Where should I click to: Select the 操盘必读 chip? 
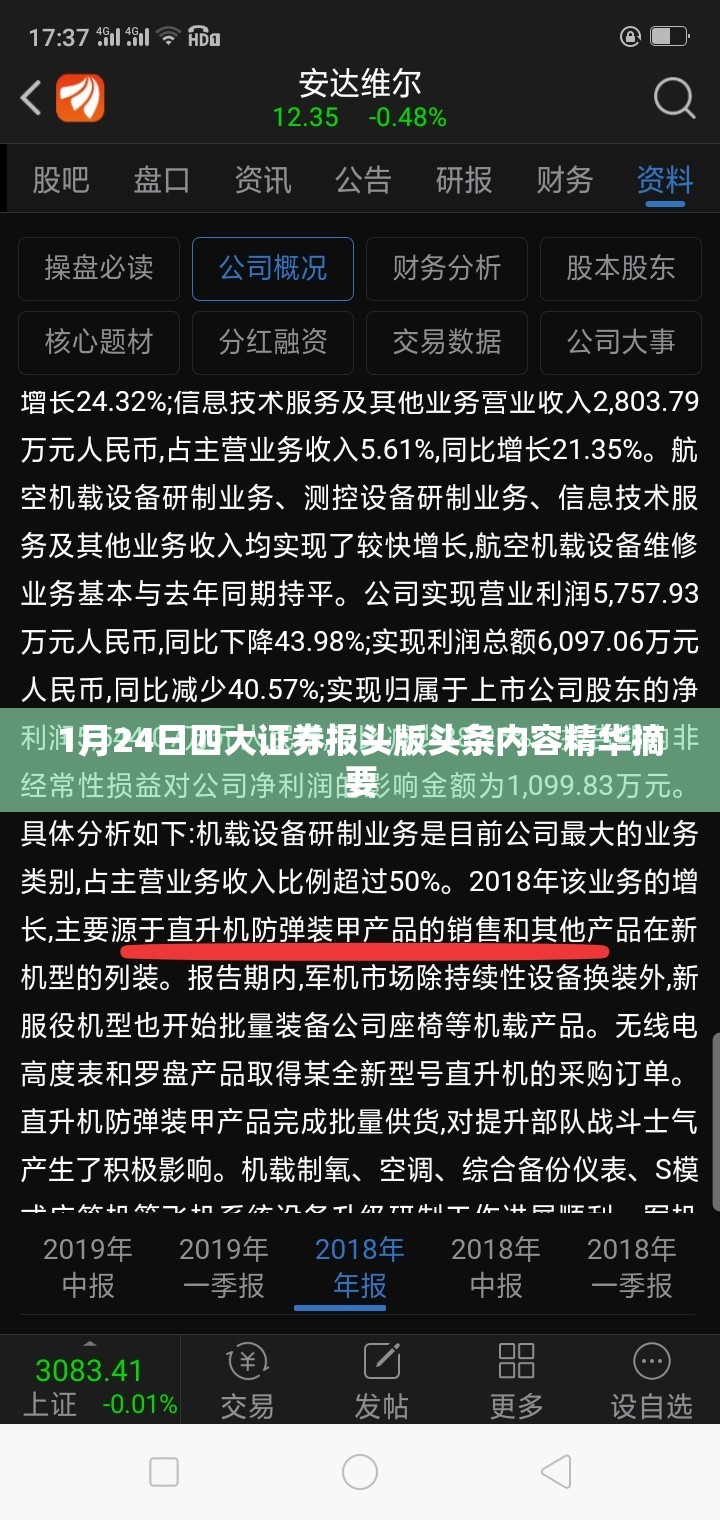tap(99, 268)
